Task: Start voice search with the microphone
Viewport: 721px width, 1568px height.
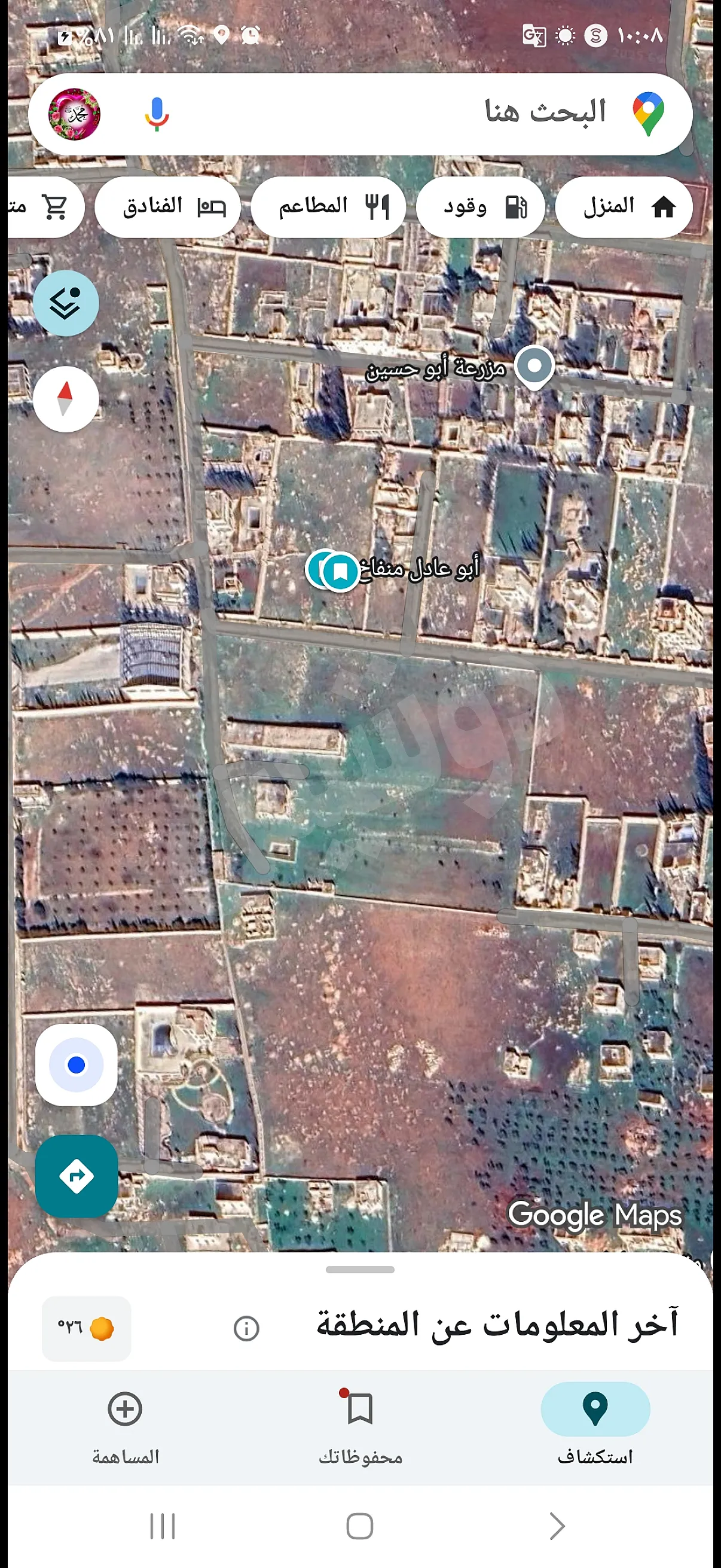Action: pyautogui.click(x=157, y=114)
